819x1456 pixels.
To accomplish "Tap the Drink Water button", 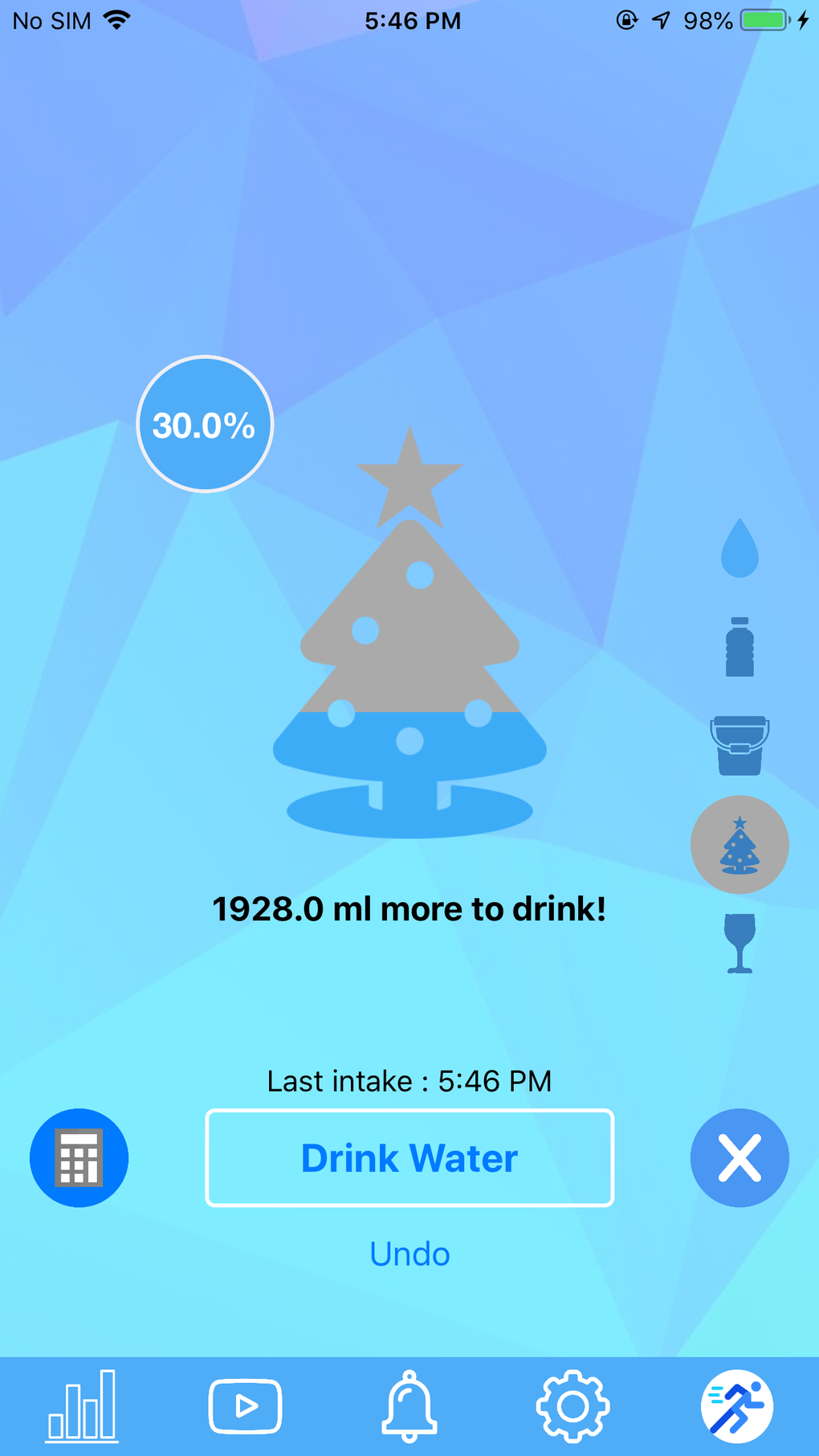I will click(x=409, y=1157).
